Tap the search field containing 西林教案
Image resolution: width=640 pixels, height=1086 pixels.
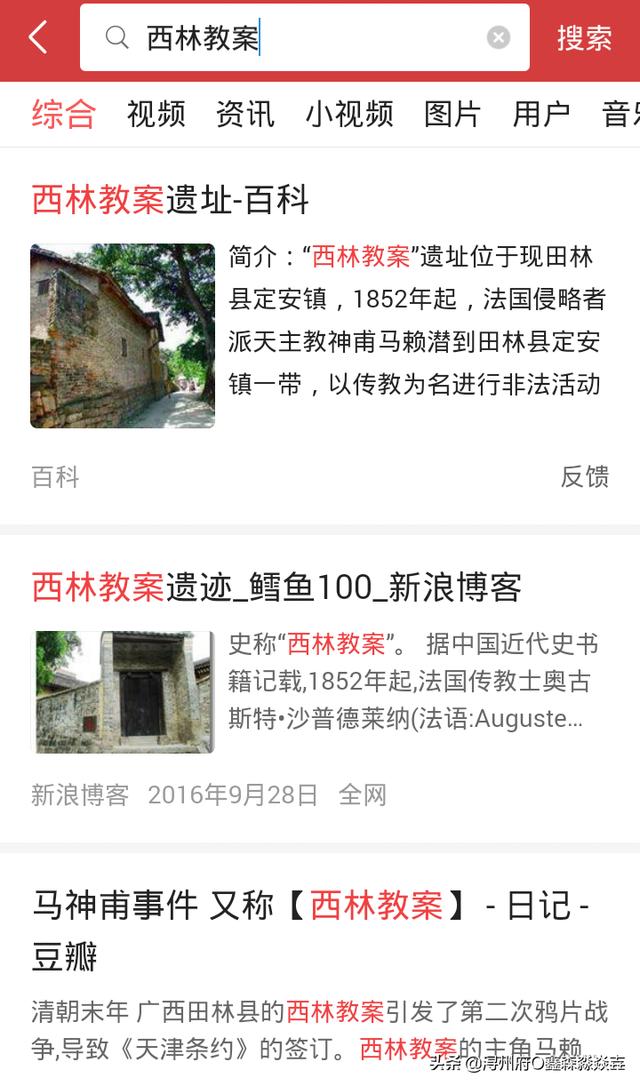pos(300,38)
